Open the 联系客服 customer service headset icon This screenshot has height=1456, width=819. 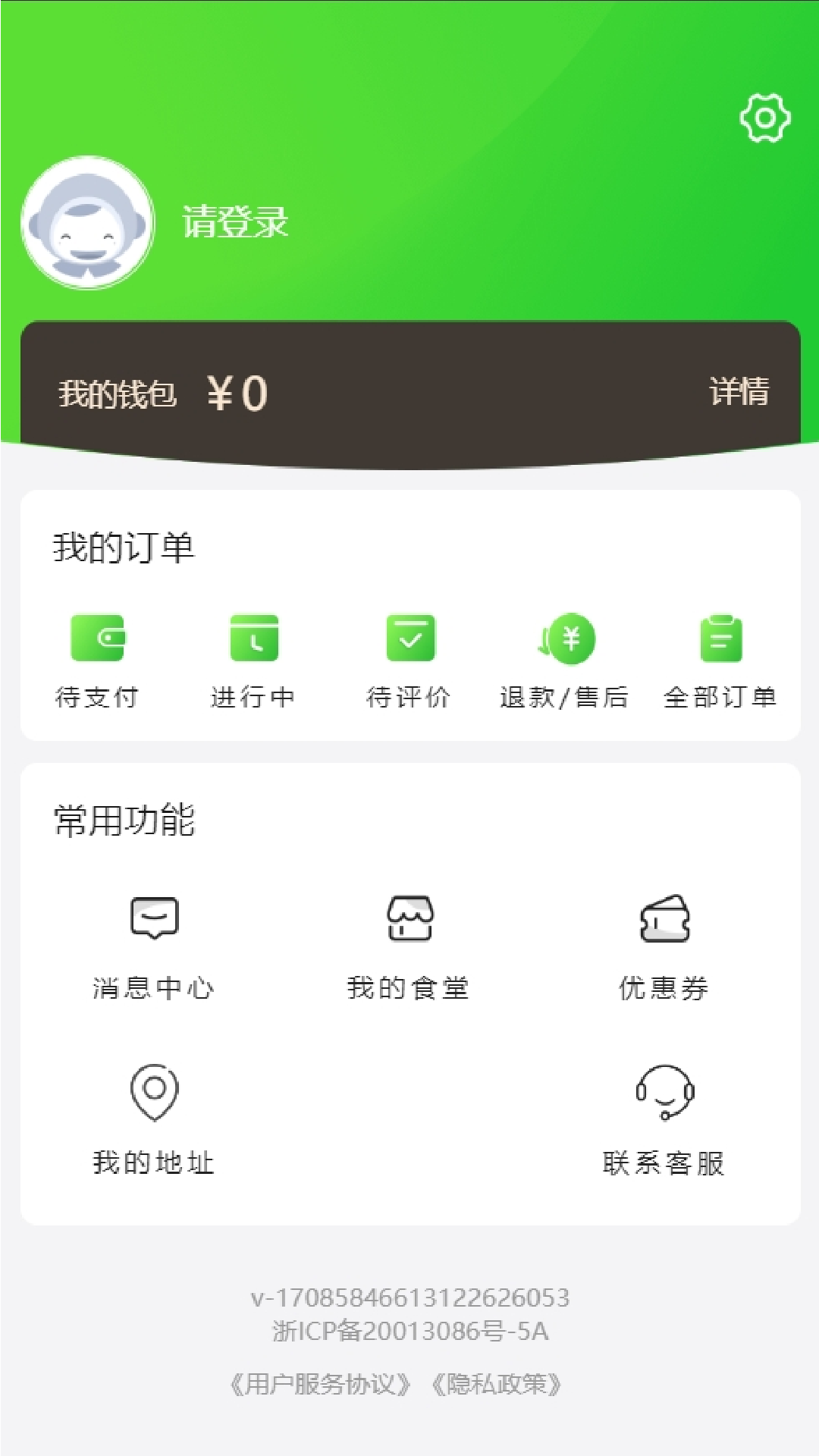[664, 1094]
